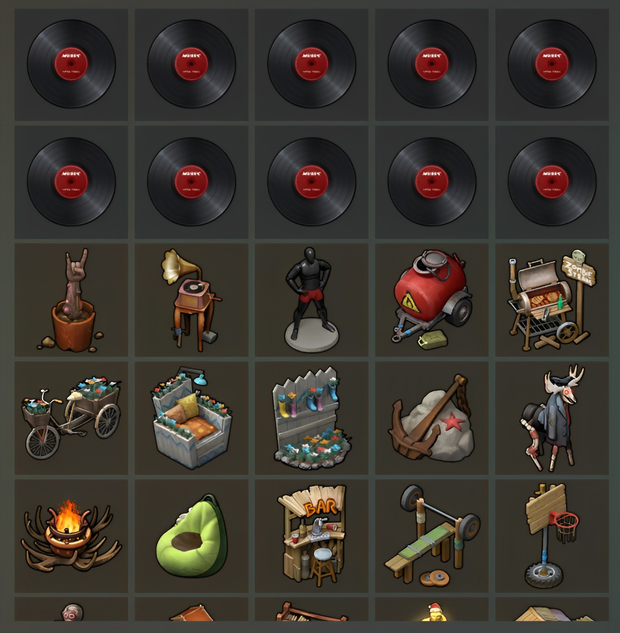Choose the red tank trailer item

(x=431, y=300)
